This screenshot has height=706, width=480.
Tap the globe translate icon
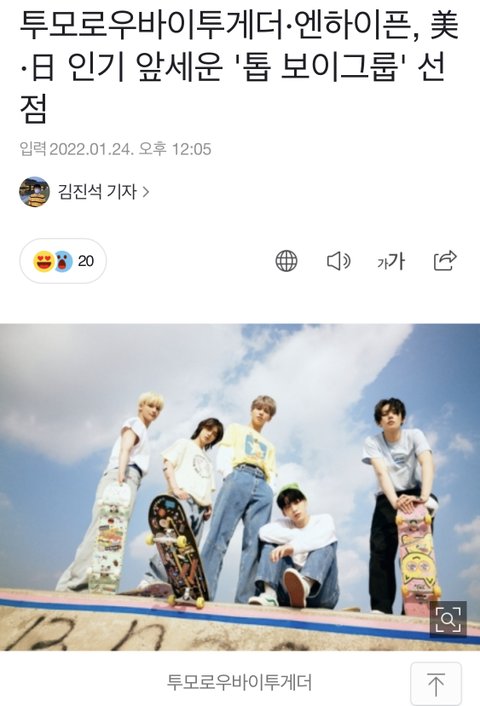(286, 261)
